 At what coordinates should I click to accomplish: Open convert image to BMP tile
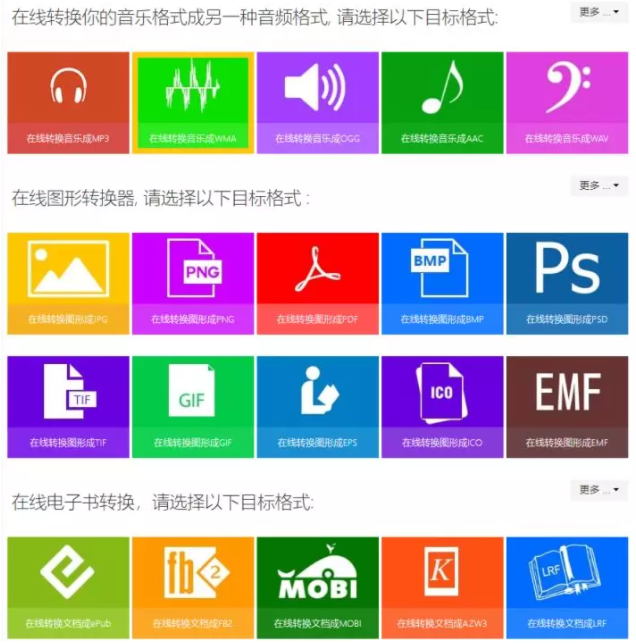coord(442,283)
